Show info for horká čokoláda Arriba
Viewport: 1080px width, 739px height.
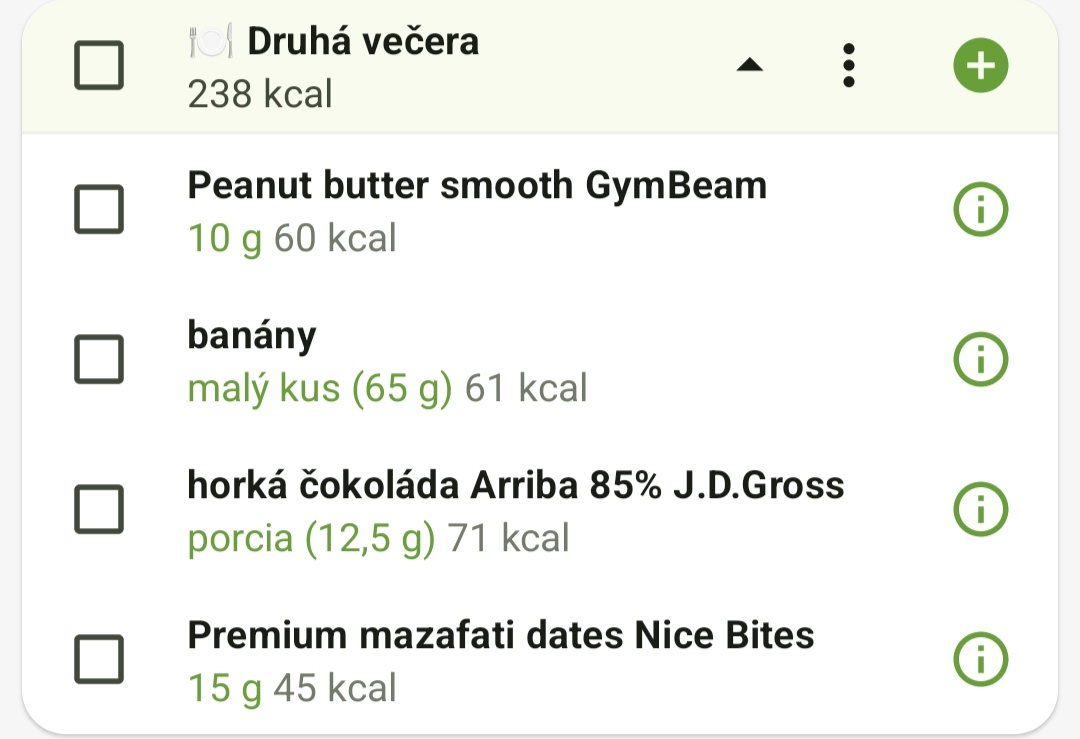click(980, 510)
